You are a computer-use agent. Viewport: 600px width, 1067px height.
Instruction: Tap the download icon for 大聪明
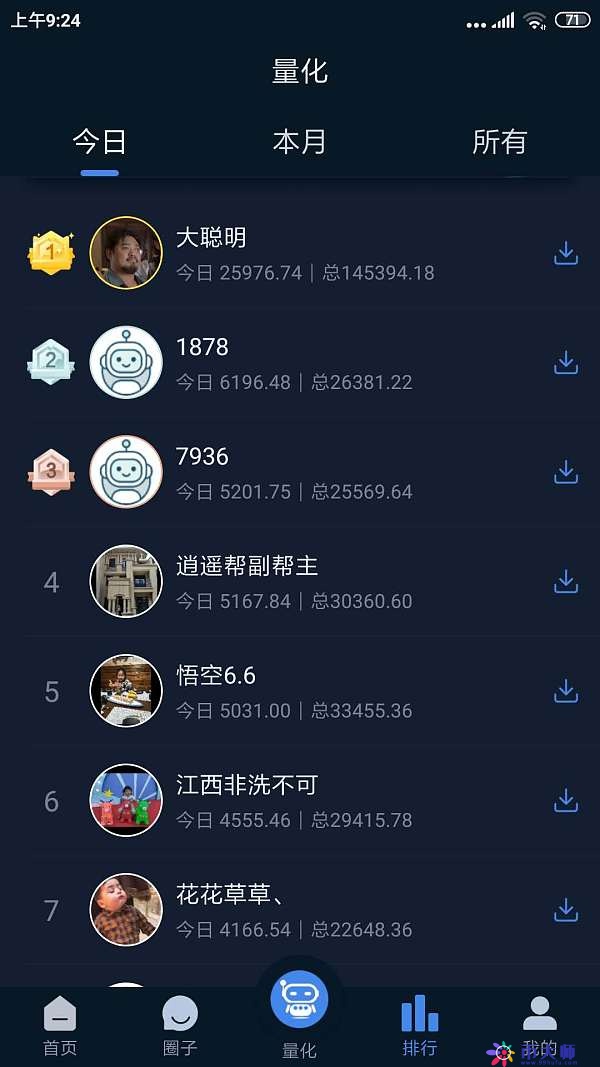(566, 254)
